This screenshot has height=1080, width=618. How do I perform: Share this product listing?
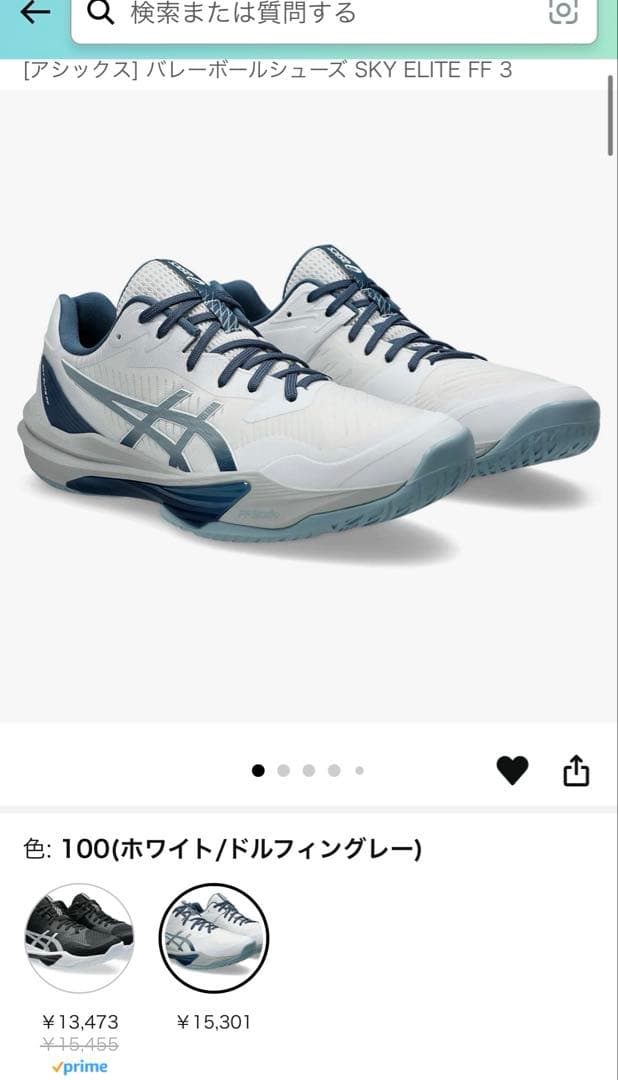pyautogui.click(x=576, y=771)
